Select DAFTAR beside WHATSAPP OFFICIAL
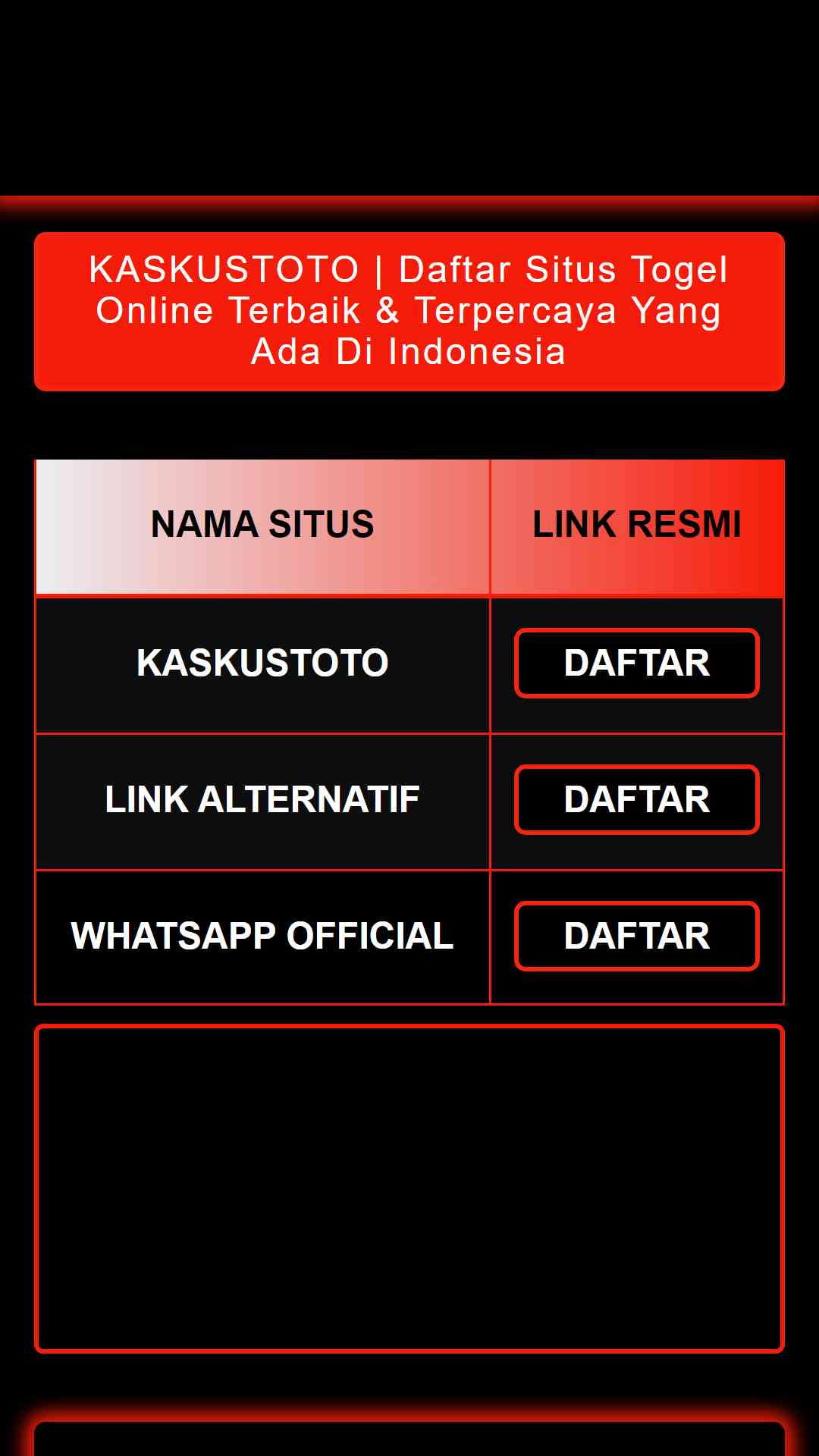Viewport: 819px width, 1456px height. [x=637, y=936]
